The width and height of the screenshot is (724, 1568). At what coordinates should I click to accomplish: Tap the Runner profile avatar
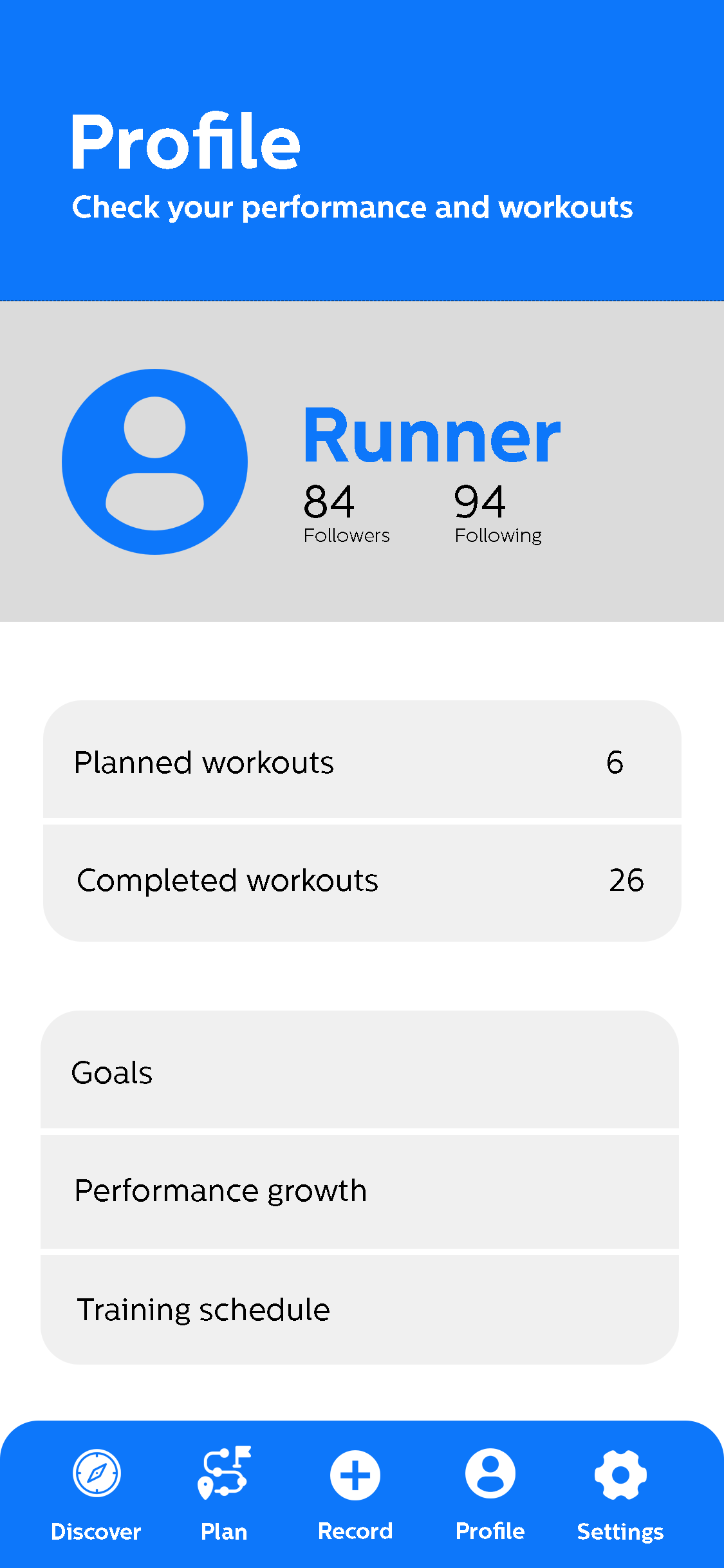click(154, 462)
